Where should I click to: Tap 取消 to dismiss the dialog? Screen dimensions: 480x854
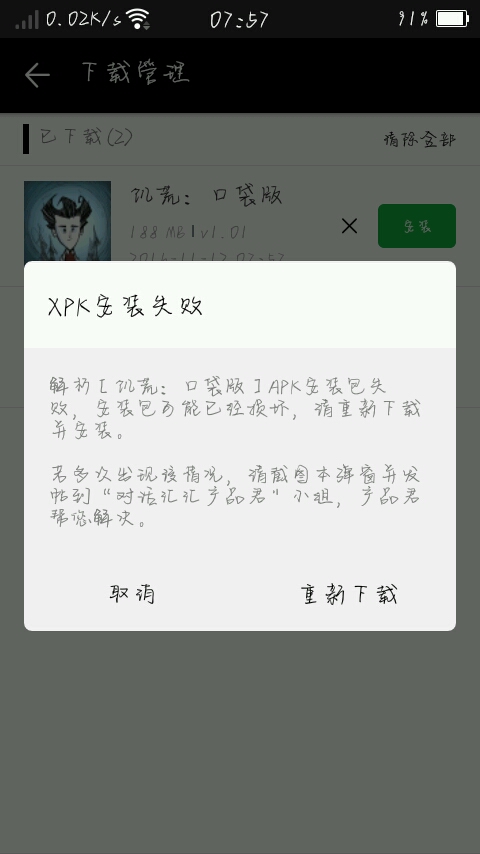pyautogui.click(x=132, y=594)
